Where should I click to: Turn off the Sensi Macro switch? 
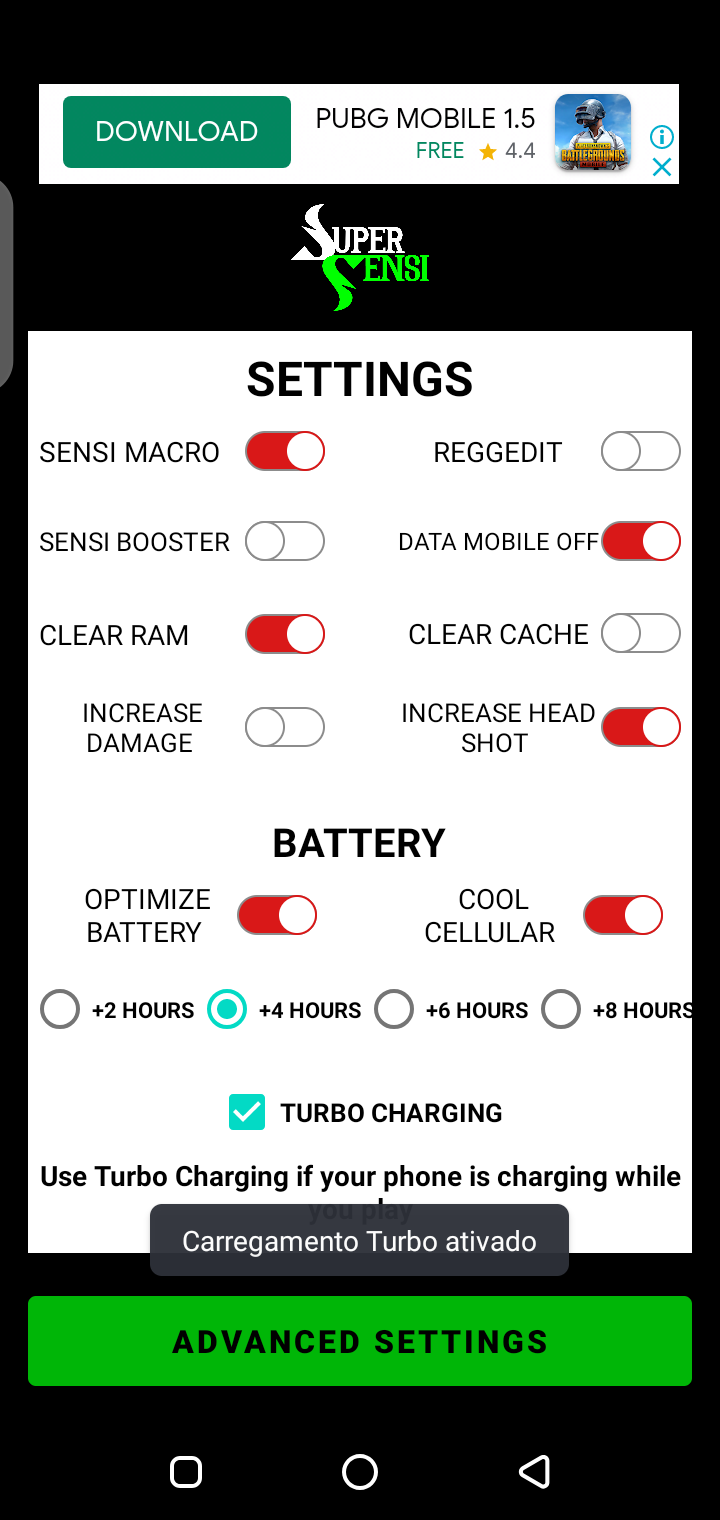(285, 452)
